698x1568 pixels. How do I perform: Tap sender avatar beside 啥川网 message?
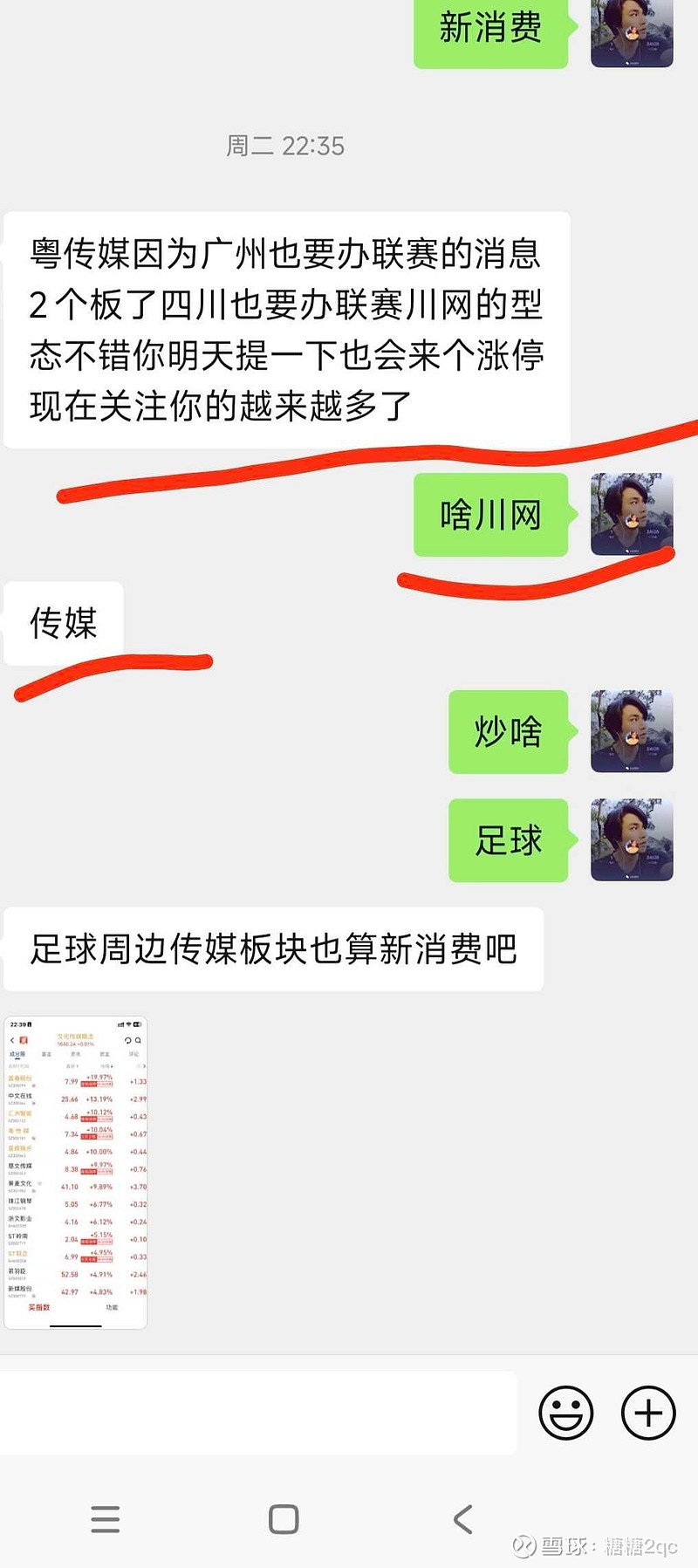tap(632, 515)
